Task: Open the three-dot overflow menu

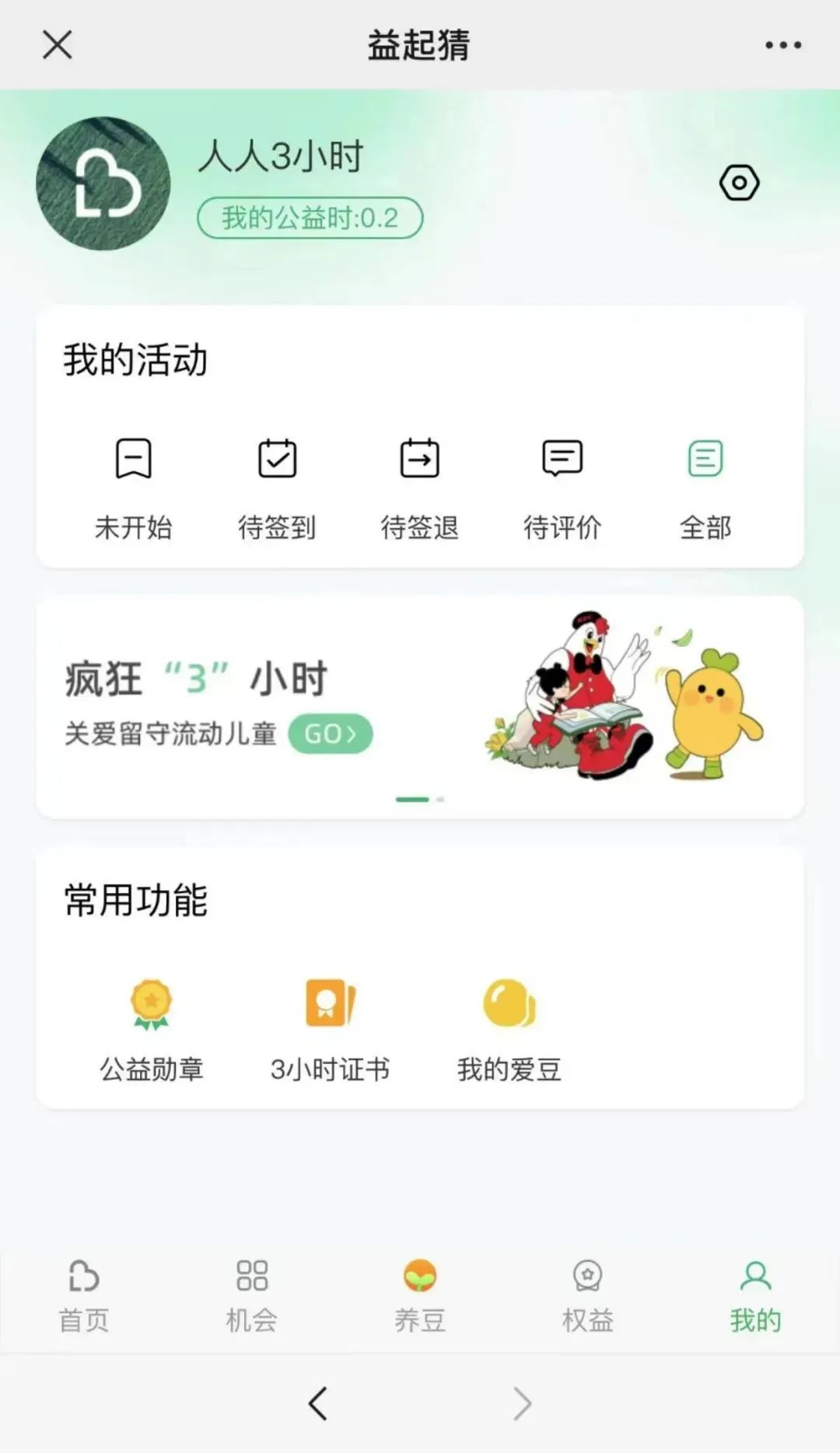Action: click(782, 45)
